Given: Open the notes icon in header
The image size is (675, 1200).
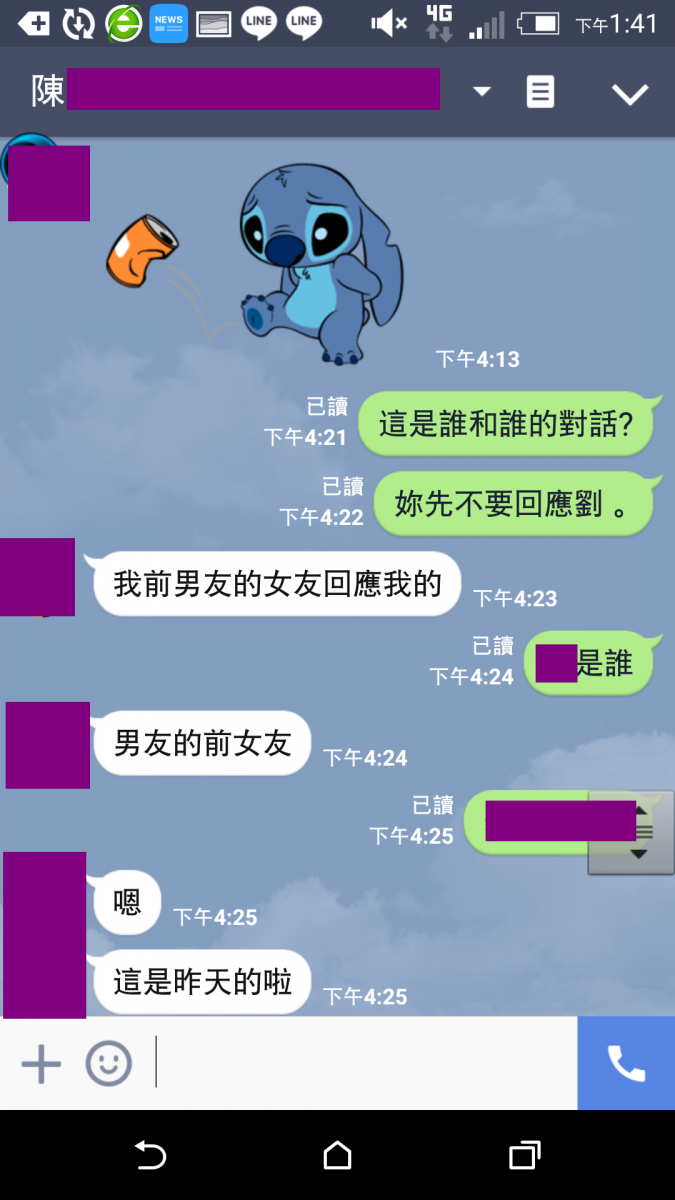Looking at the screenshot, I should [x=540, y=93].
